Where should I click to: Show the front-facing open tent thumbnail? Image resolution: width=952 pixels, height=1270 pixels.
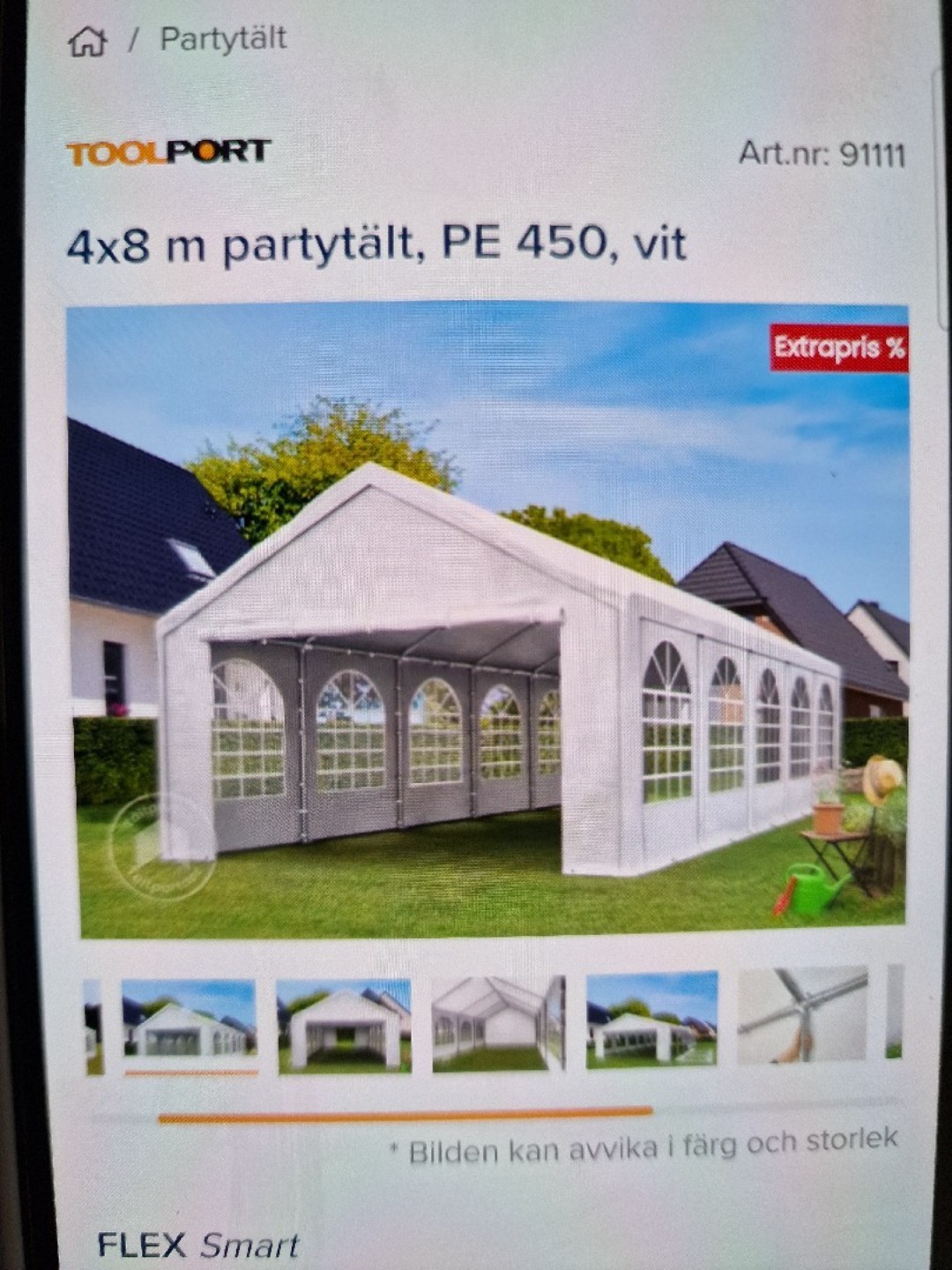click(344, 1026)
